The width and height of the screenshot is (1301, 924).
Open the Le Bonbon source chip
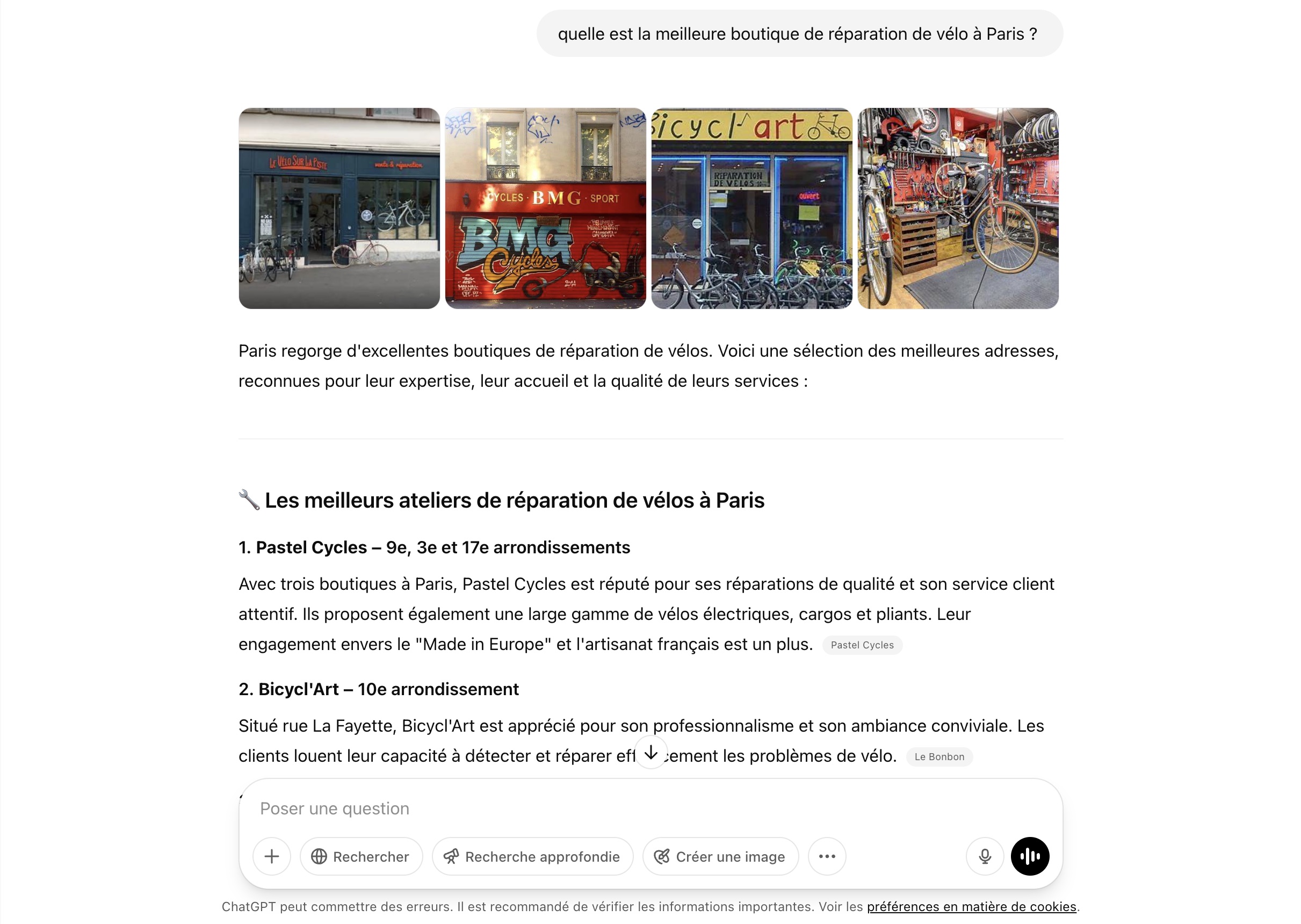coord(938,756)
